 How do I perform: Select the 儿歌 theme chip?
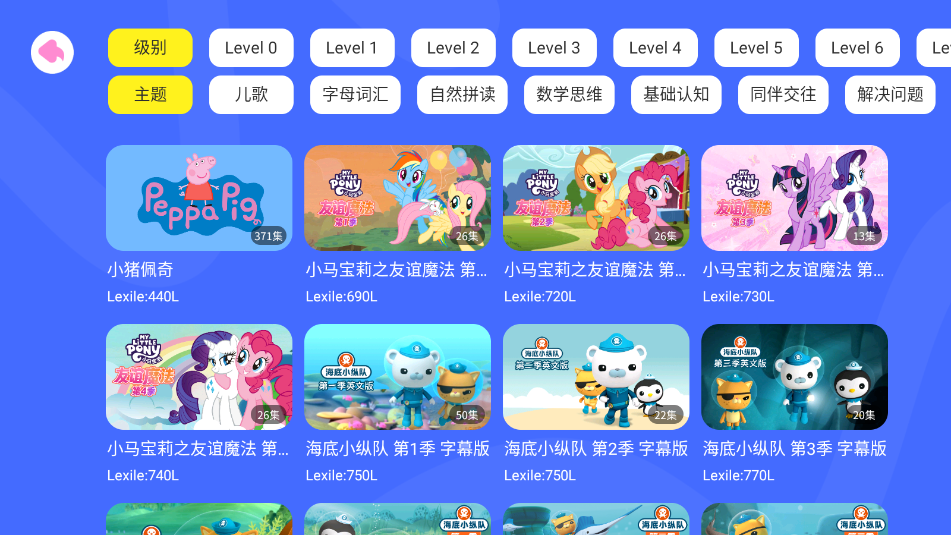(x=251, y=95)
